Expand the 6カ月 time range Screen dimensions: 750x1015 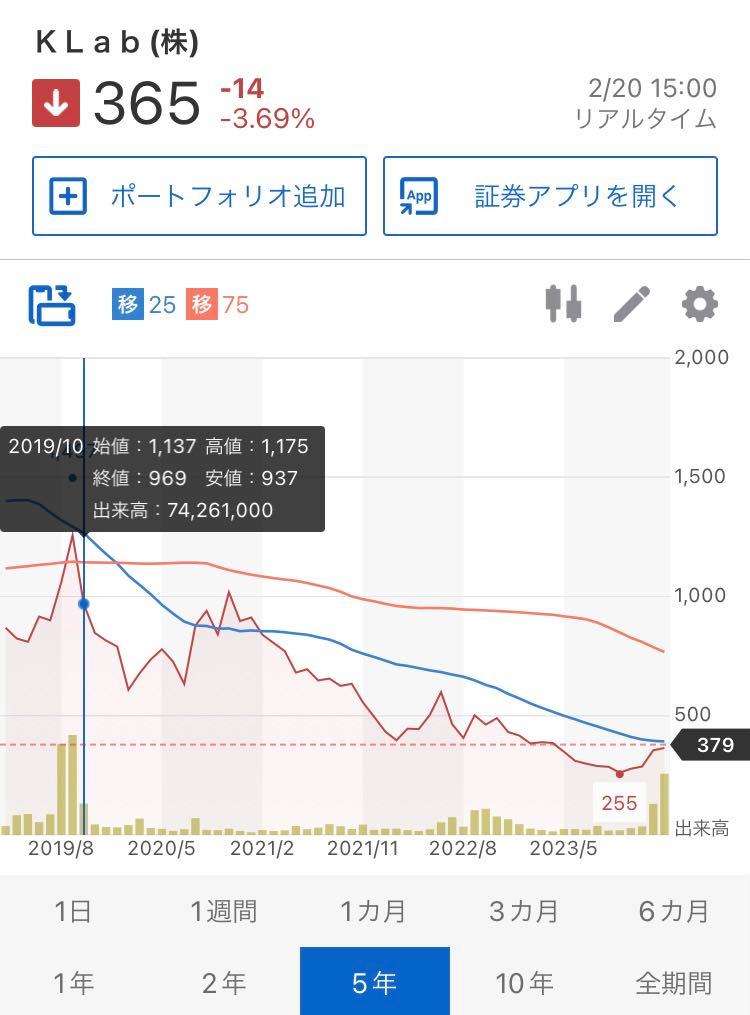pyautogui.click(x=674, y=911)
